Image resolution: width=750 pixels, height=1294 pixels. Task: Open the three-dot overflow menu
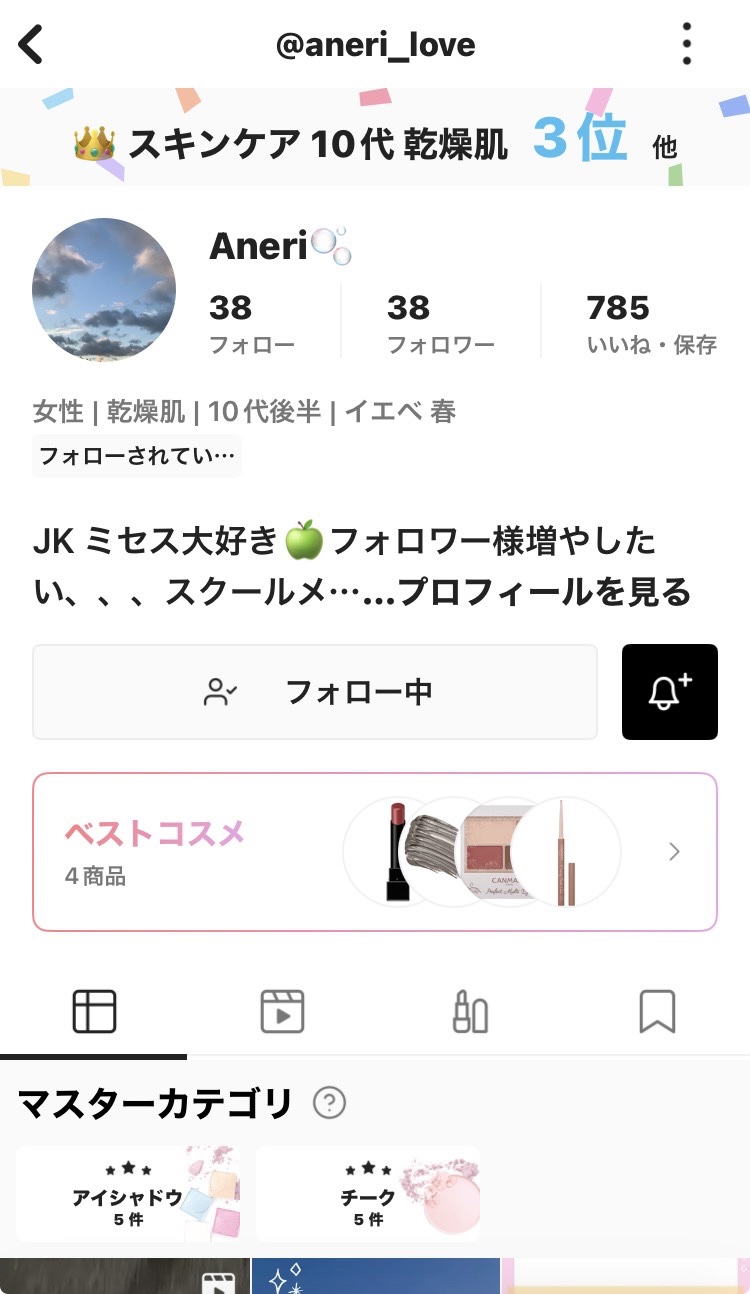pos(686,44)
